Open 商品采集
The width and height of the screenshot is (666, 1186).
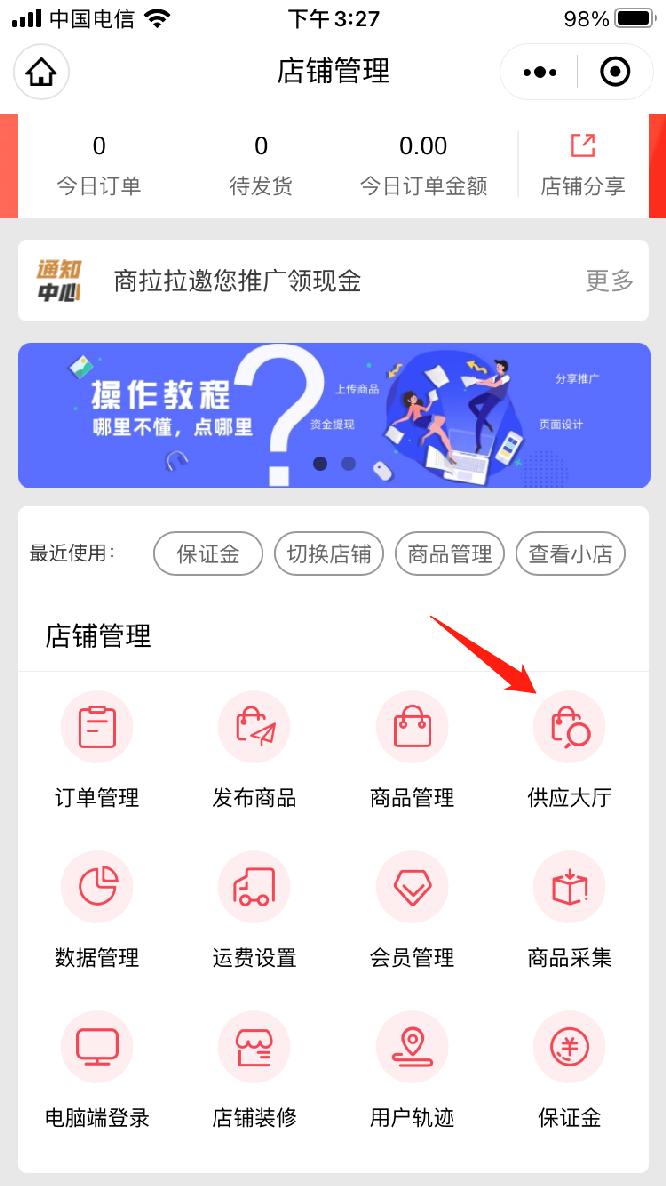click(569, 908)
